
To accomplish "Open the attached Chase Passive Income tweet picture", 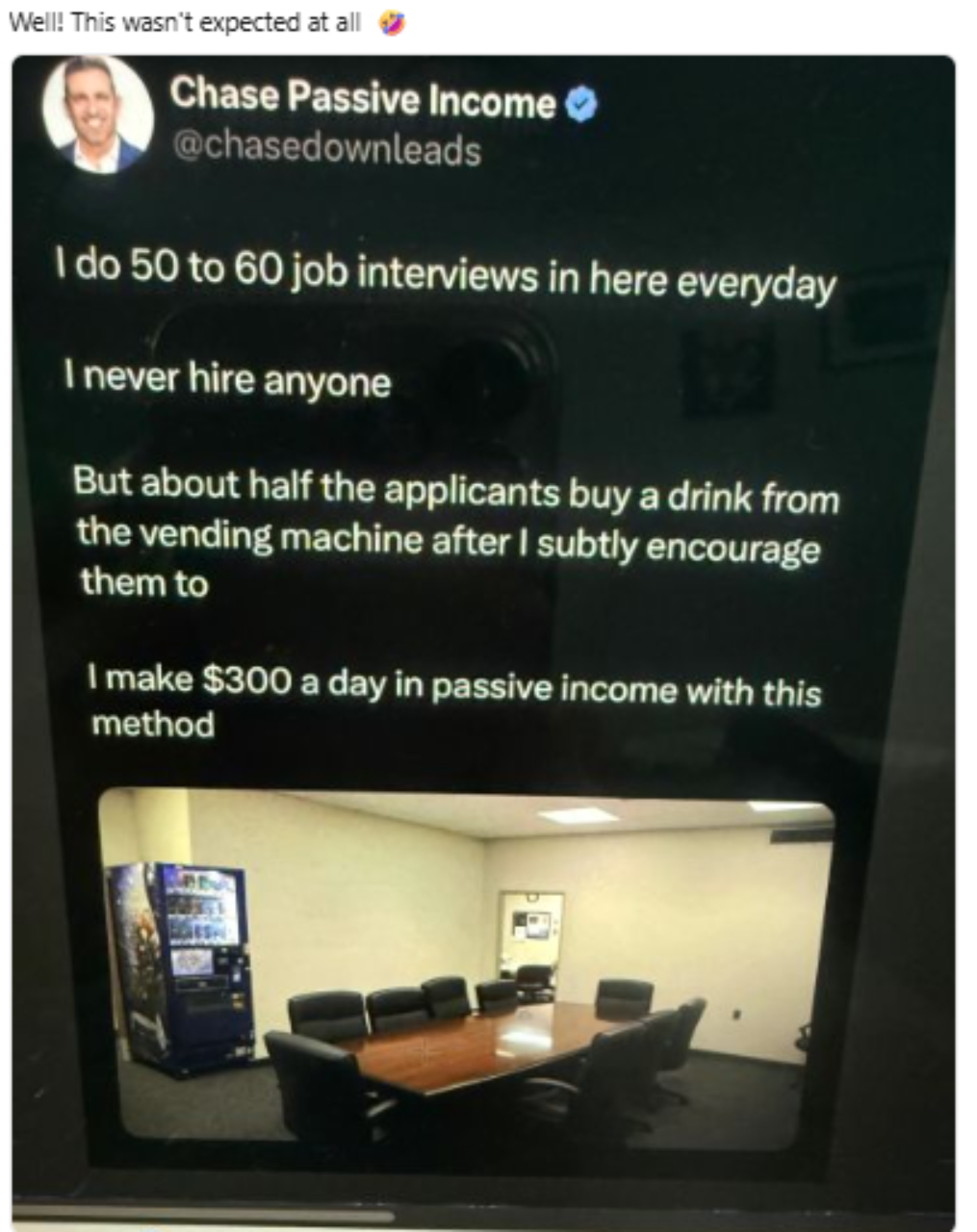I will click(x=483, y=642).
